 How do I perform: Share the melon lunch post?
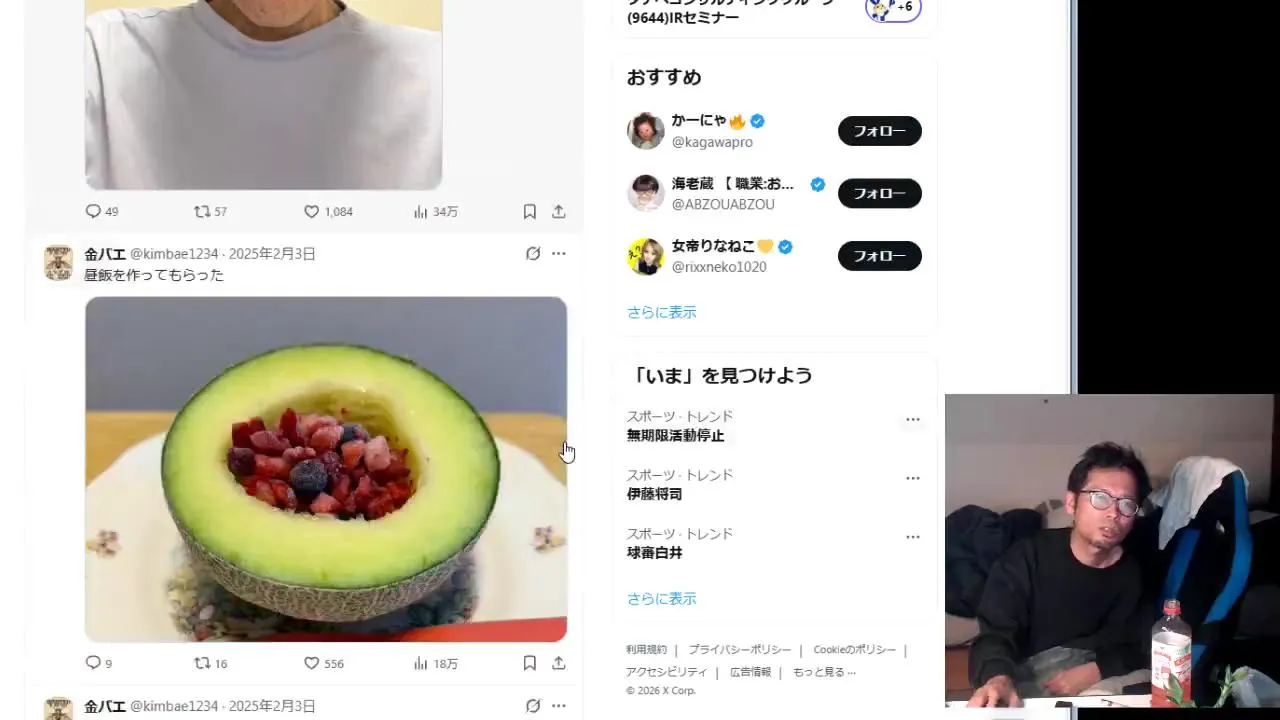pyautogui.click(x=559, y=663)
